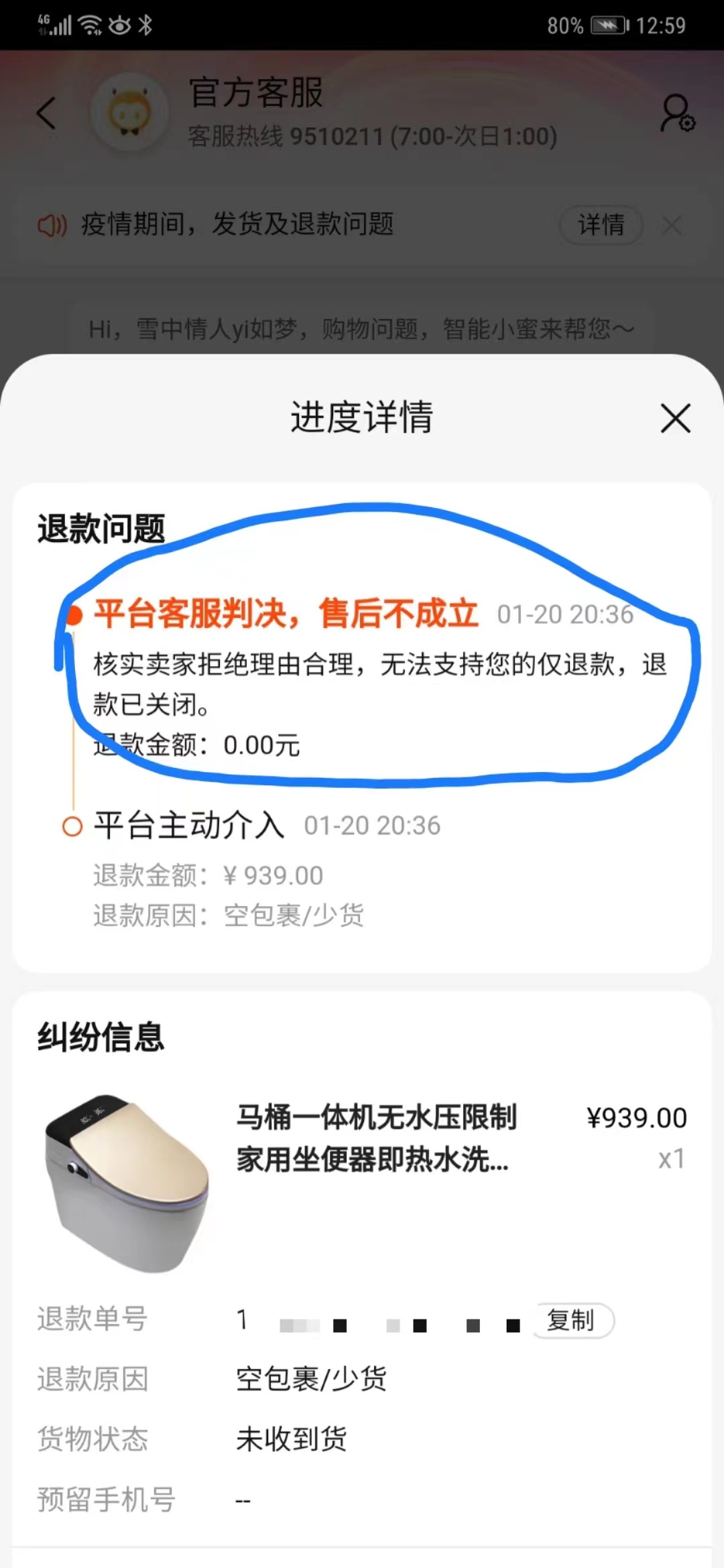Open customer service settings profile icon
724x1568 pixels.
pyautogui.click(x=677, y=114)
